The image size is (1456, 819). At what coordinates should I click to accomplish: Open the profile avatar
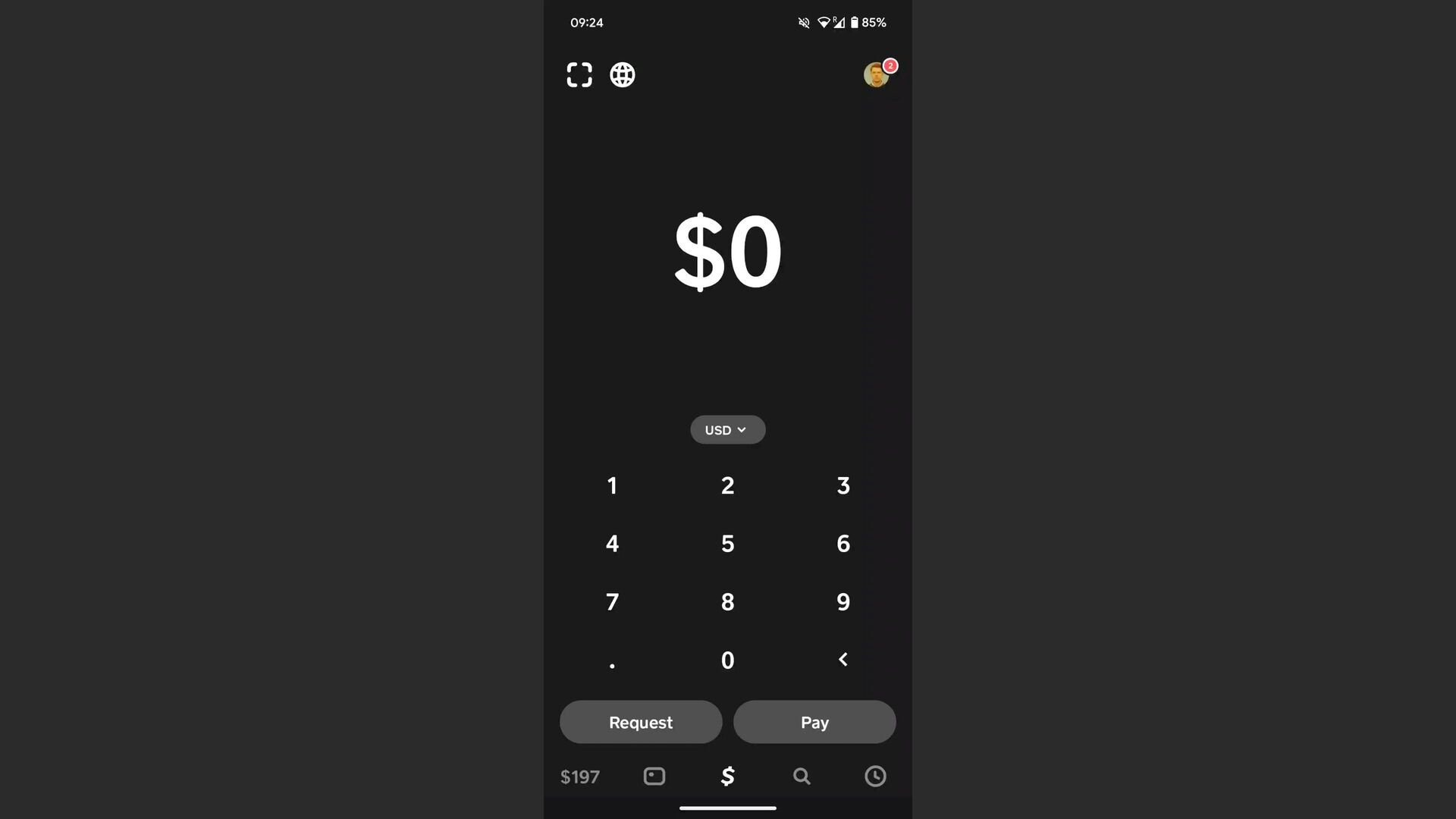click(877, 74)
